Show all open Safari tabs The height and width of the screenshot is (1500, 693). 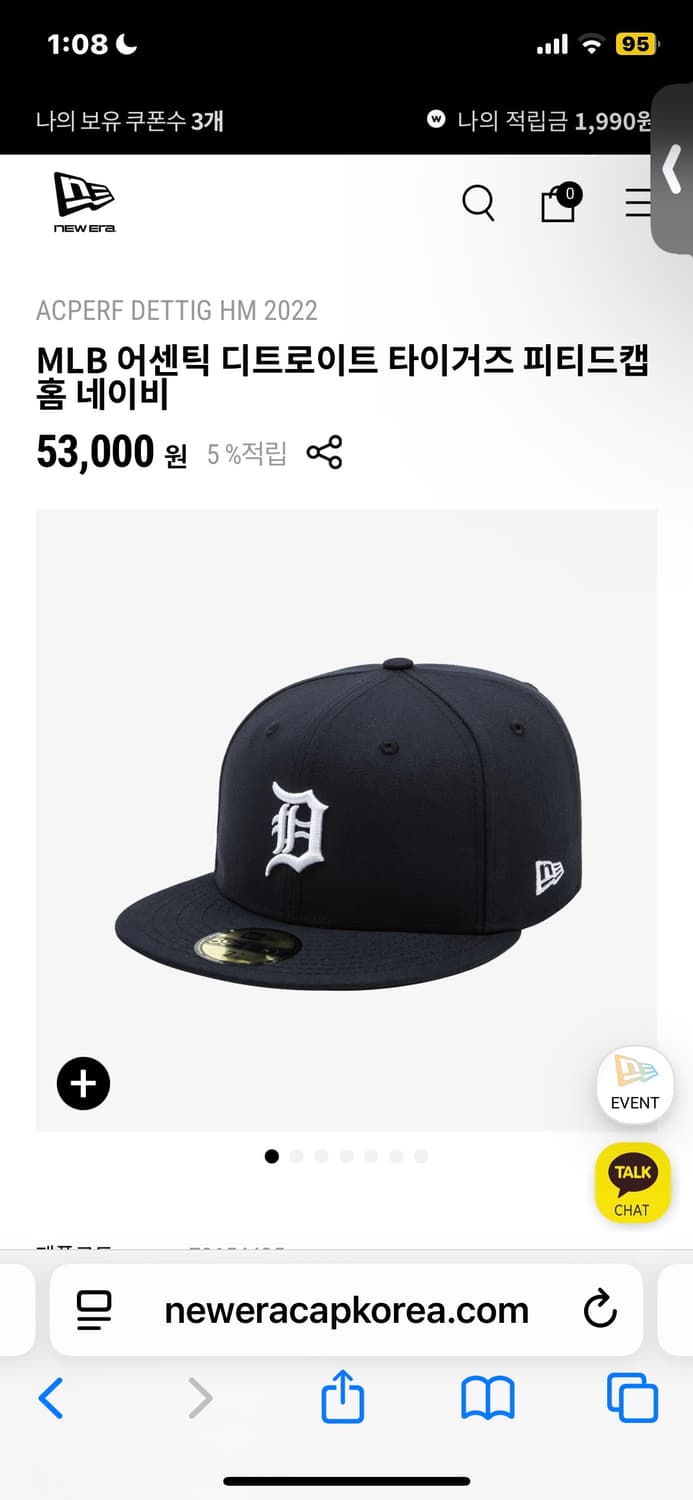click(632, 1398)
